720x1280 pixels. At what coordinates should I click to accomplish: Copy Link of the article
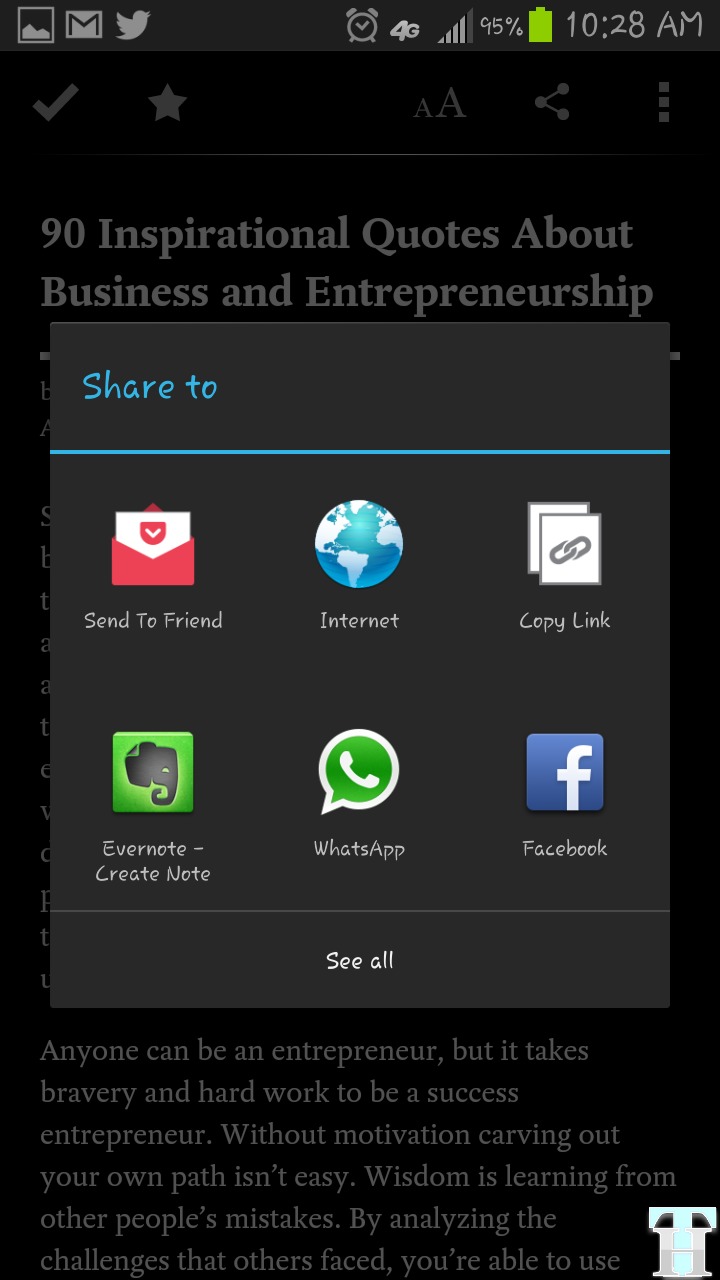[x=564, y=567]
